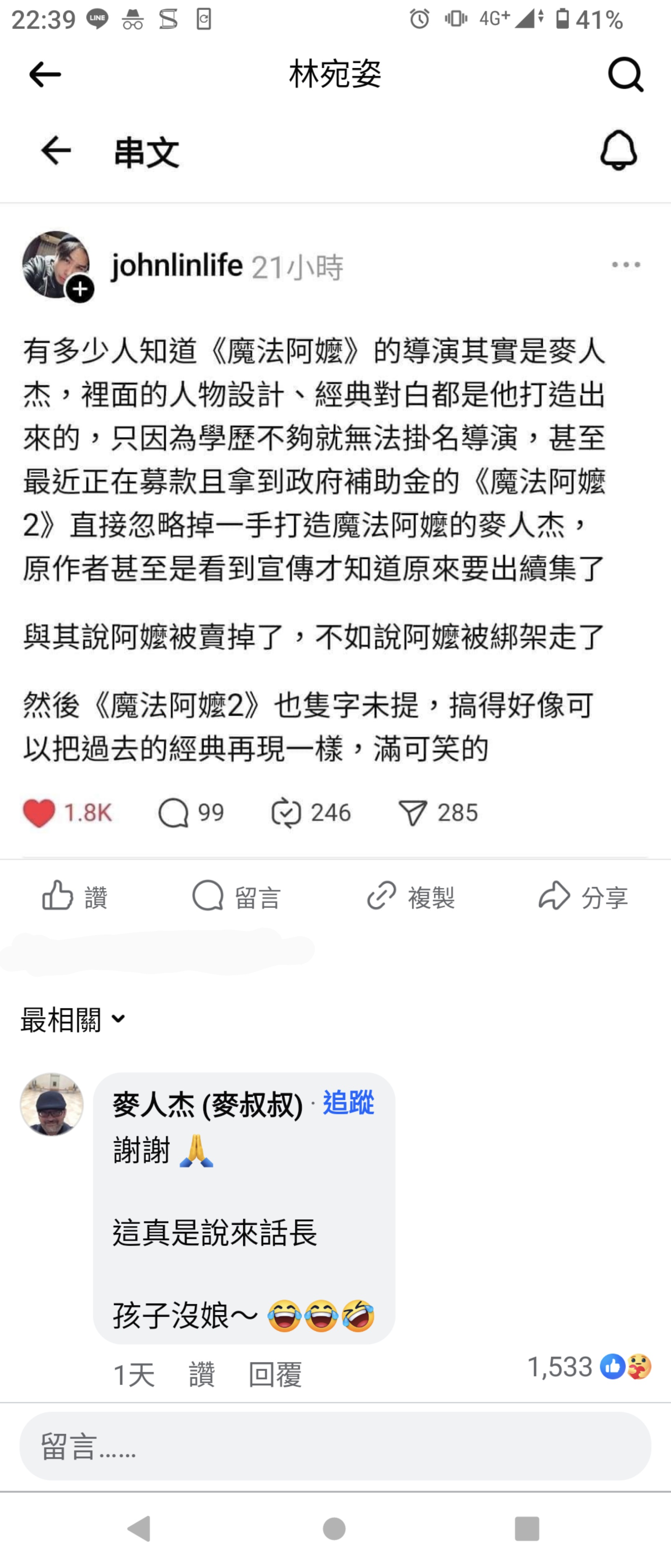The height and width of the screenshot is (1568, 671).
Task: Open system recent apps
Action: point(526,1528)
